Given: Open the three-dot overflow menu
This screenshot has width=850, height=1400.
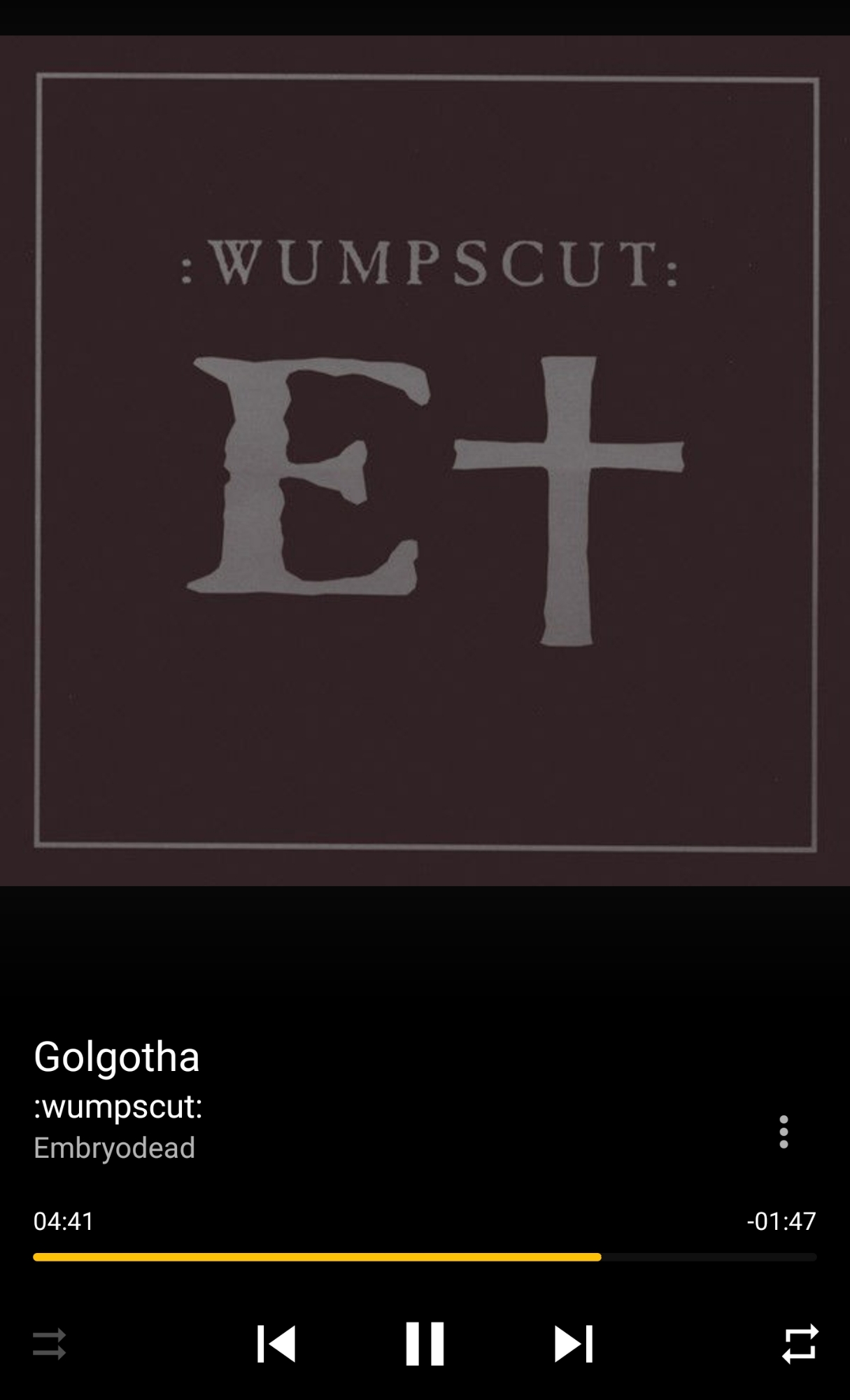Looking at the screenshot, I should (x=784, y=1132).
